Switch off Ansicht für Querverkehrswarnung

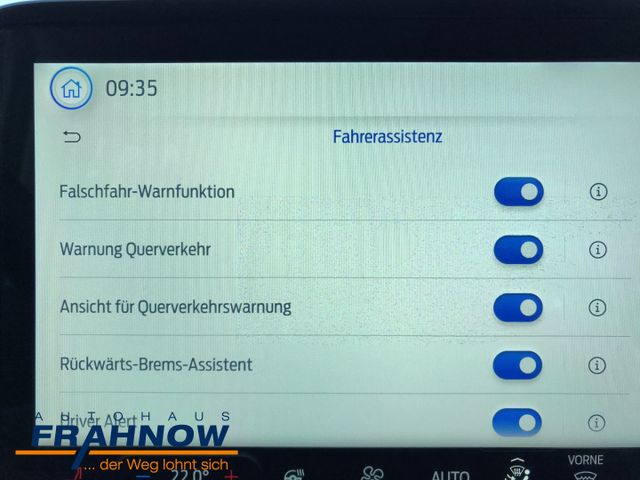pyautogui.click(x=518, y=307)
